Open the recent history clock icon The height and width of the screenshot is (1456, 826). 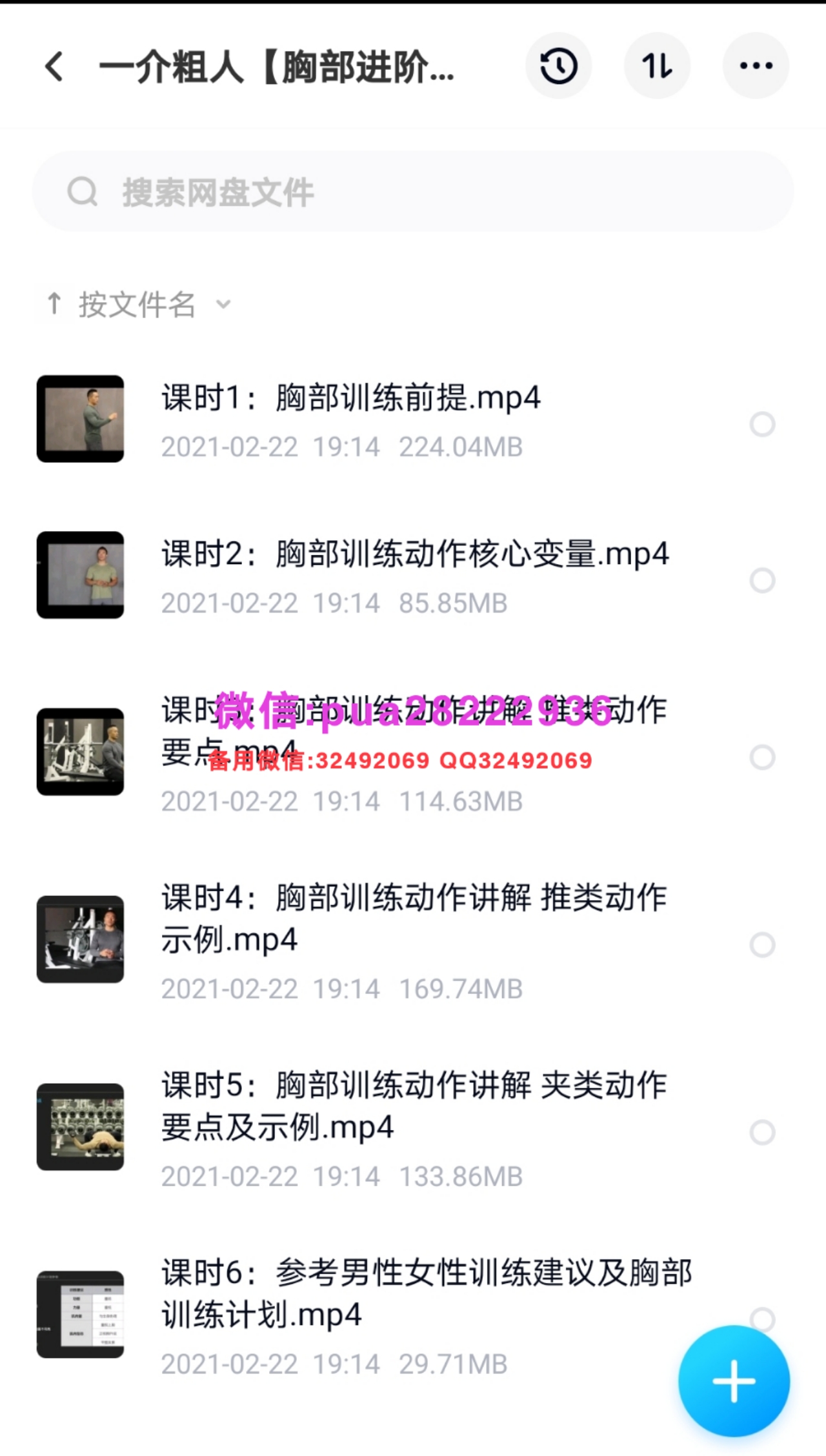pos(558,66)
